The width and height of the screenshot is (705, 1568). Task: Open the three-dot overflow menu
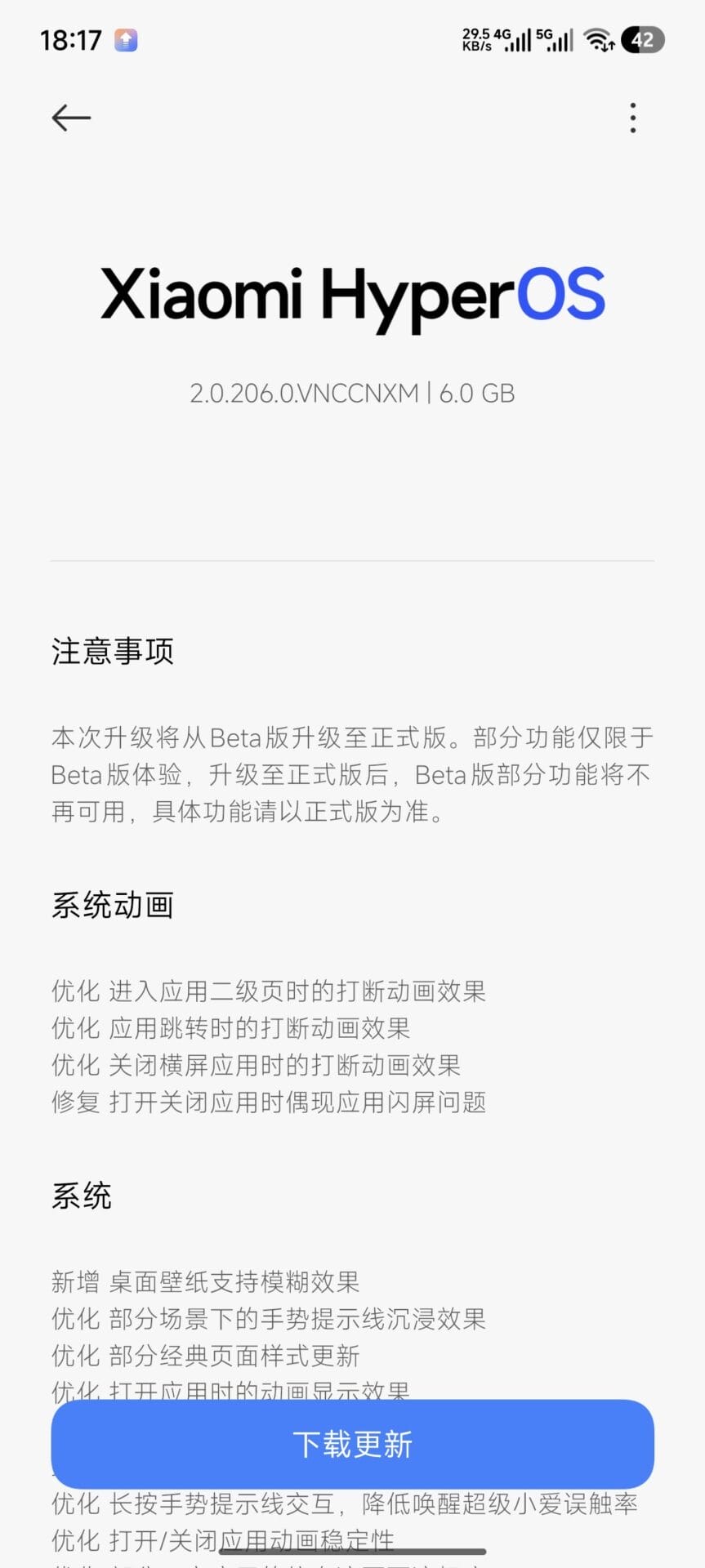click(632, 118)
